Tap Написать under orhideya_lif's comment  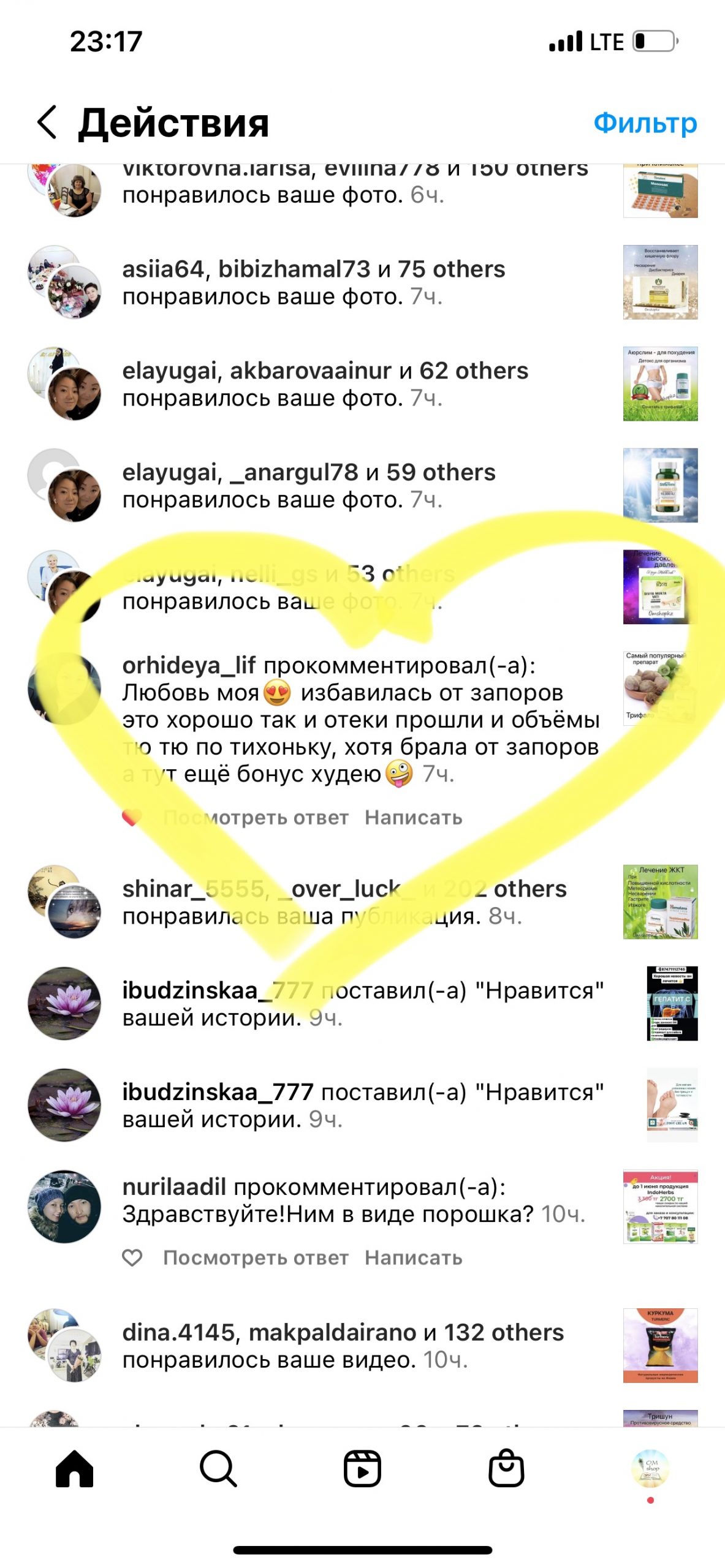point(413,818)
